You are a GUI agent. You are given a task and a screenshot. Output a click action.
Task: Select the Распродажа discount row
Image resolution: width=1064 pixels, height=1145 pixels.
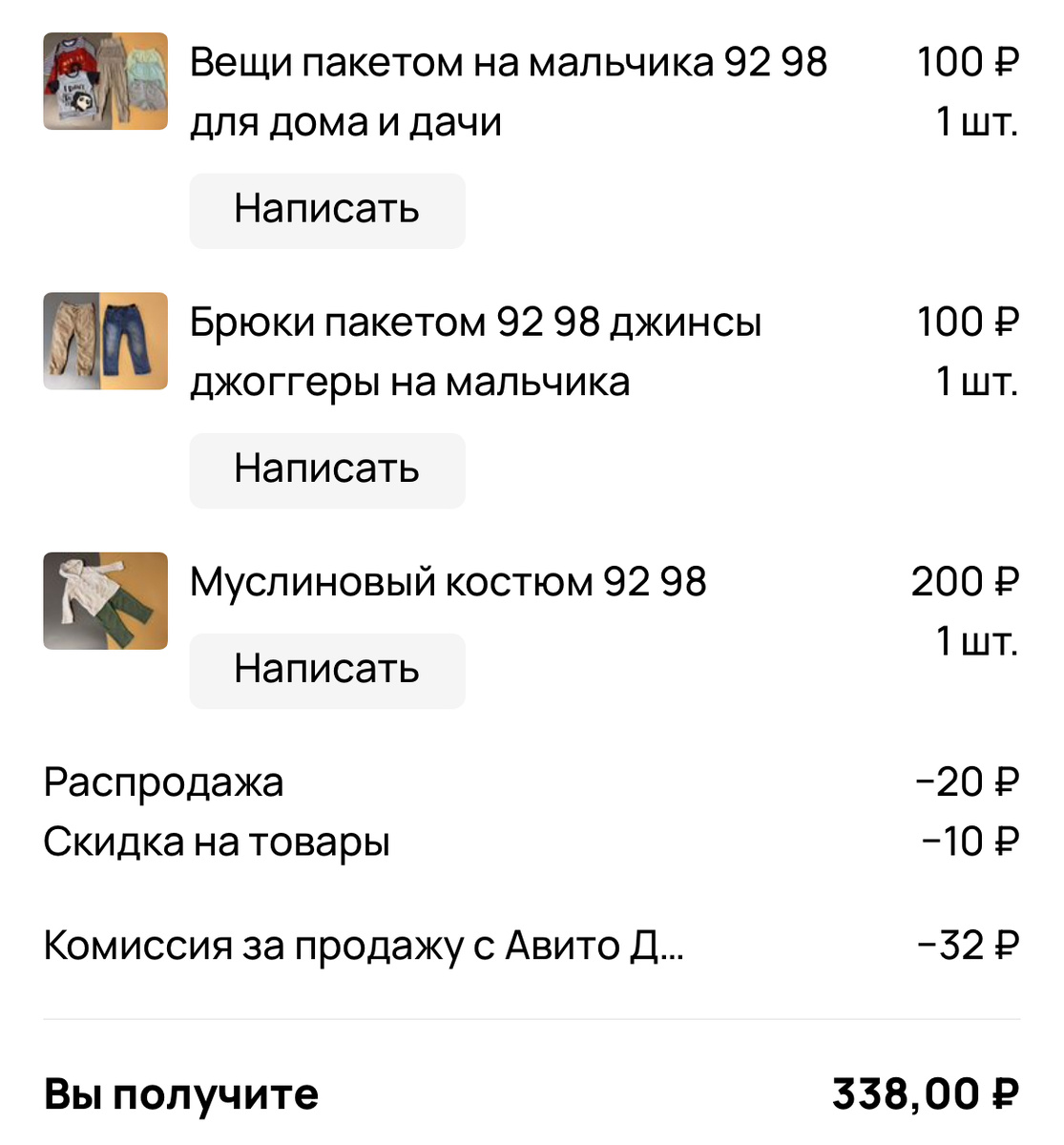(162, 781)
